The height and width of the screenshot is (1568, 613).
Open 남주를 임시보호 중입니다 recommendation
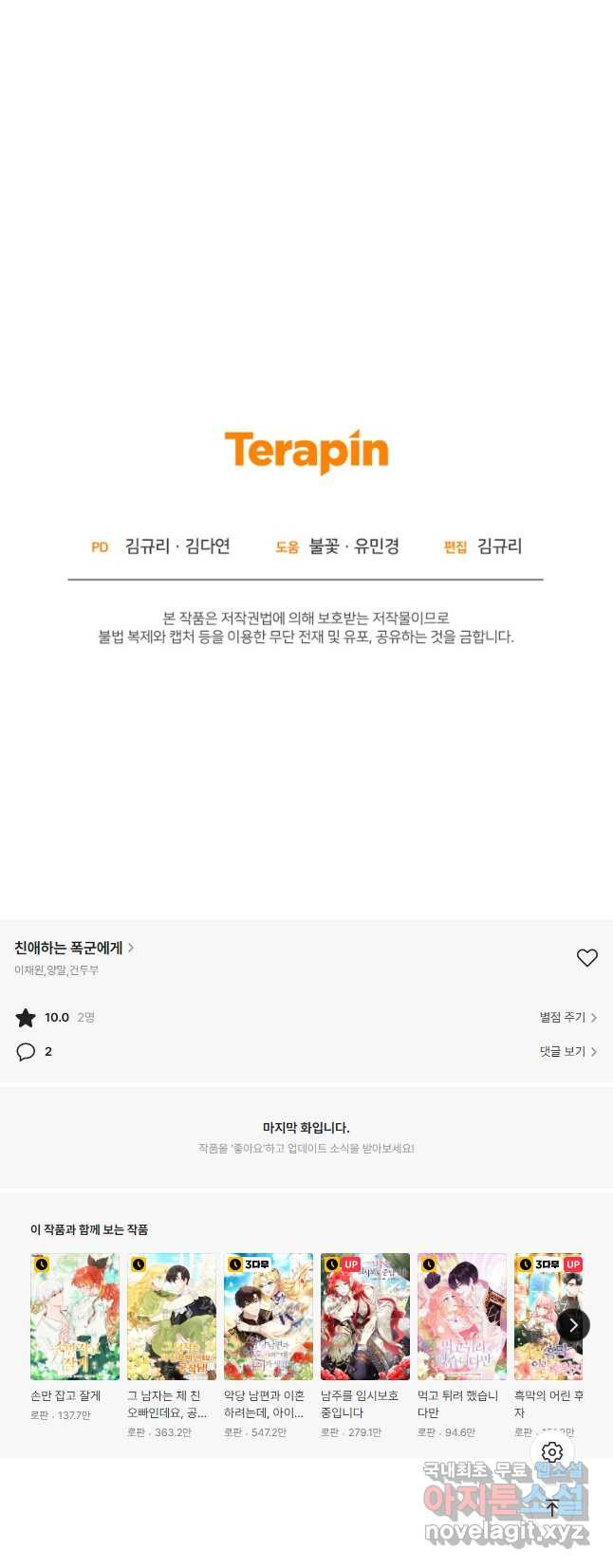[365, 1317]
